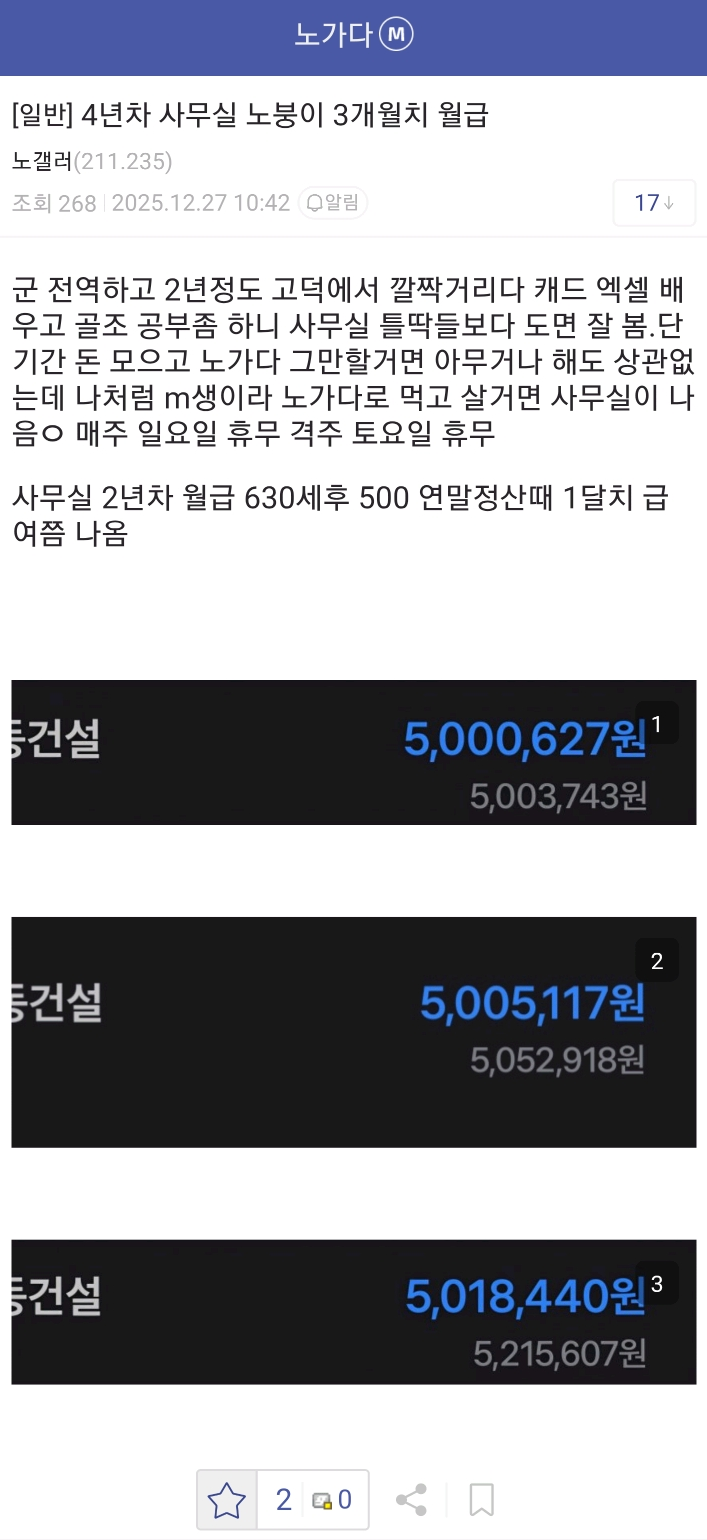
Task: Tap the 알림 notification button
Action: pos(335,203)
